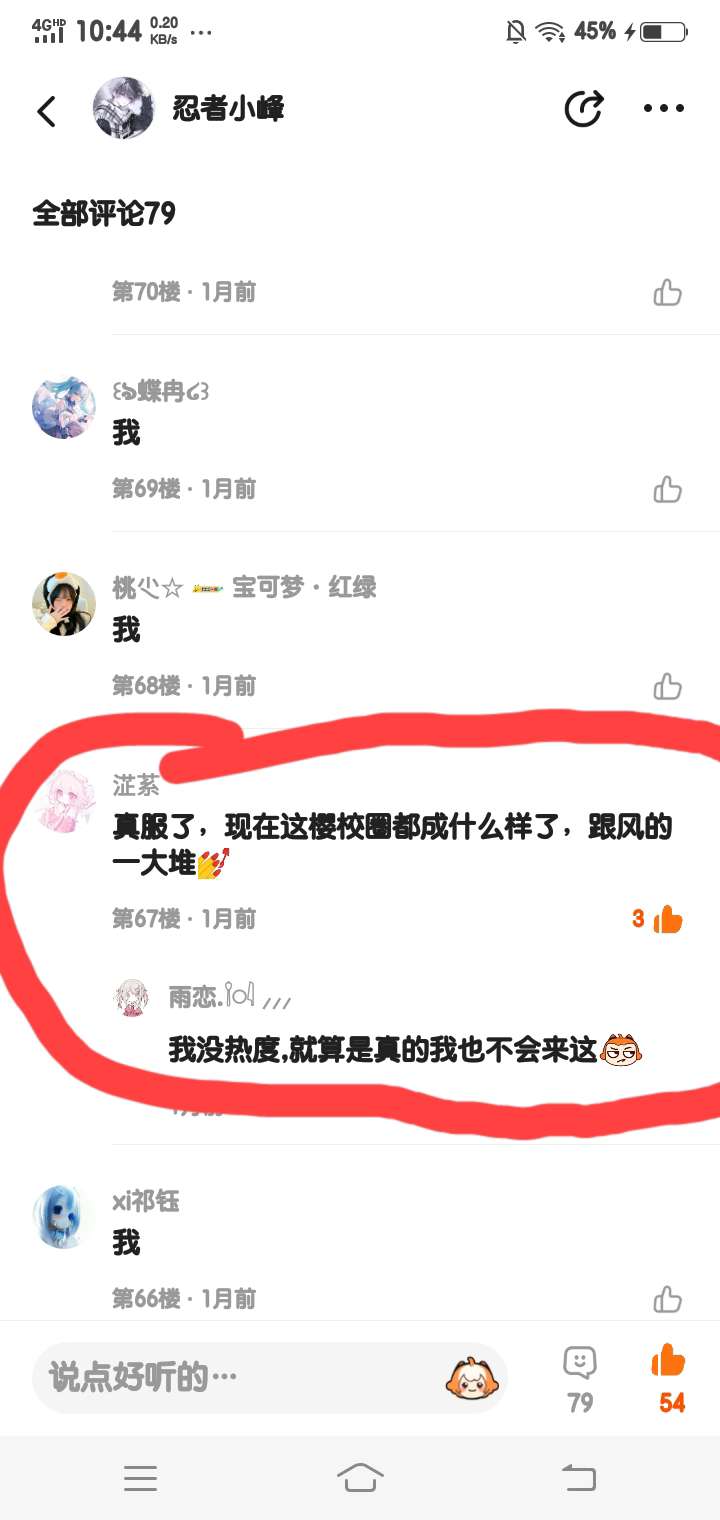Screen dimensions: 720x1520
Task: Open the emoji sticker in comment box
Action: tap(469, 1378)
